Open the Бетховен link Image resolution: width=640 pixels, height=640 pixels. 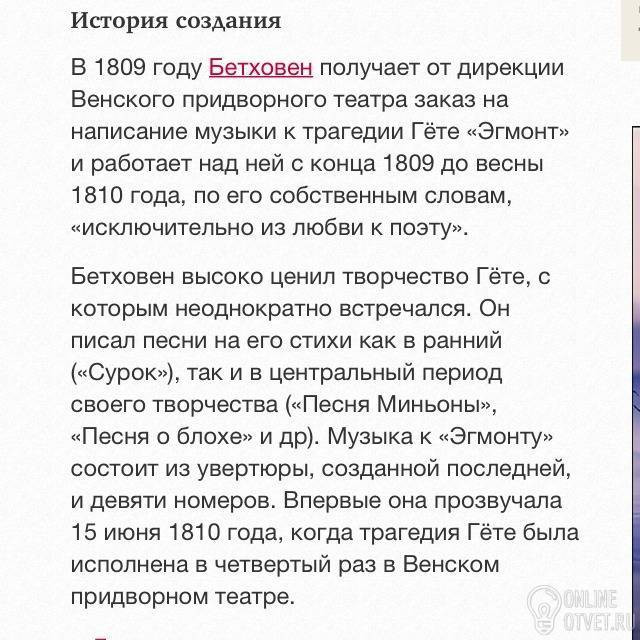point(261,67)
